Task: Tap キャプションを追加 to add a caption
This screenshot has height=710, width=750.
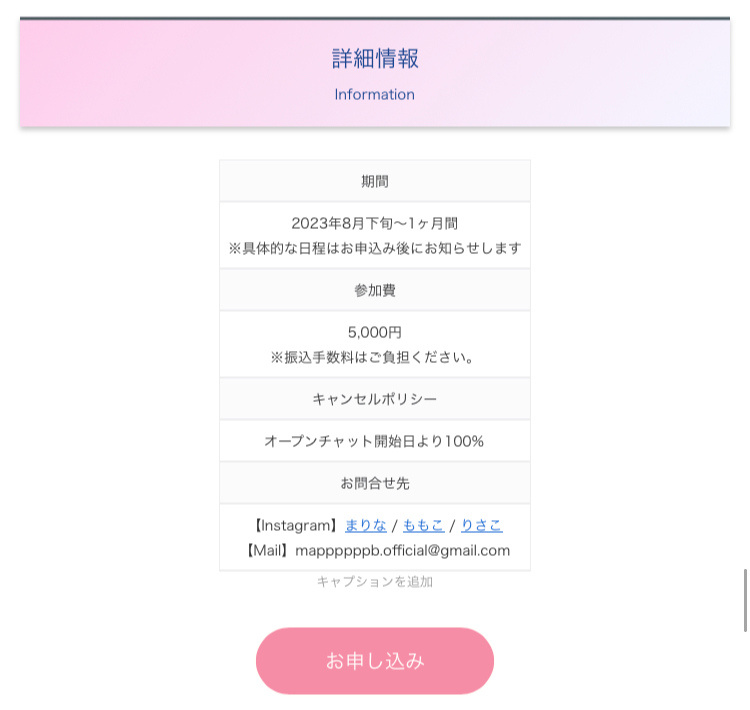Action: tap(375, 581)
